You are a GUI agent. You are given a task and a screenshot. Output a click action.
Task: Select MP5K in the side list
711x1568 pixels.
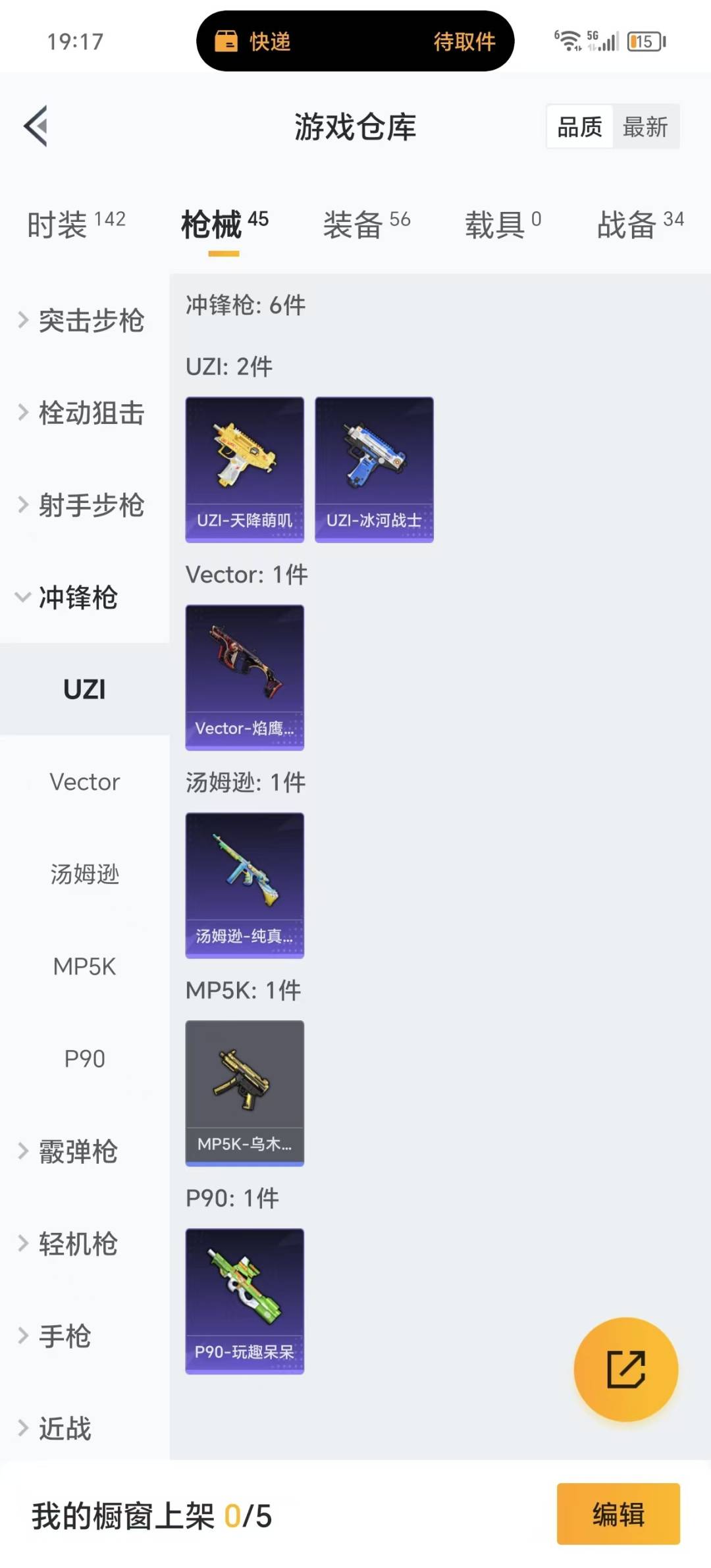(x=84, y=966)
